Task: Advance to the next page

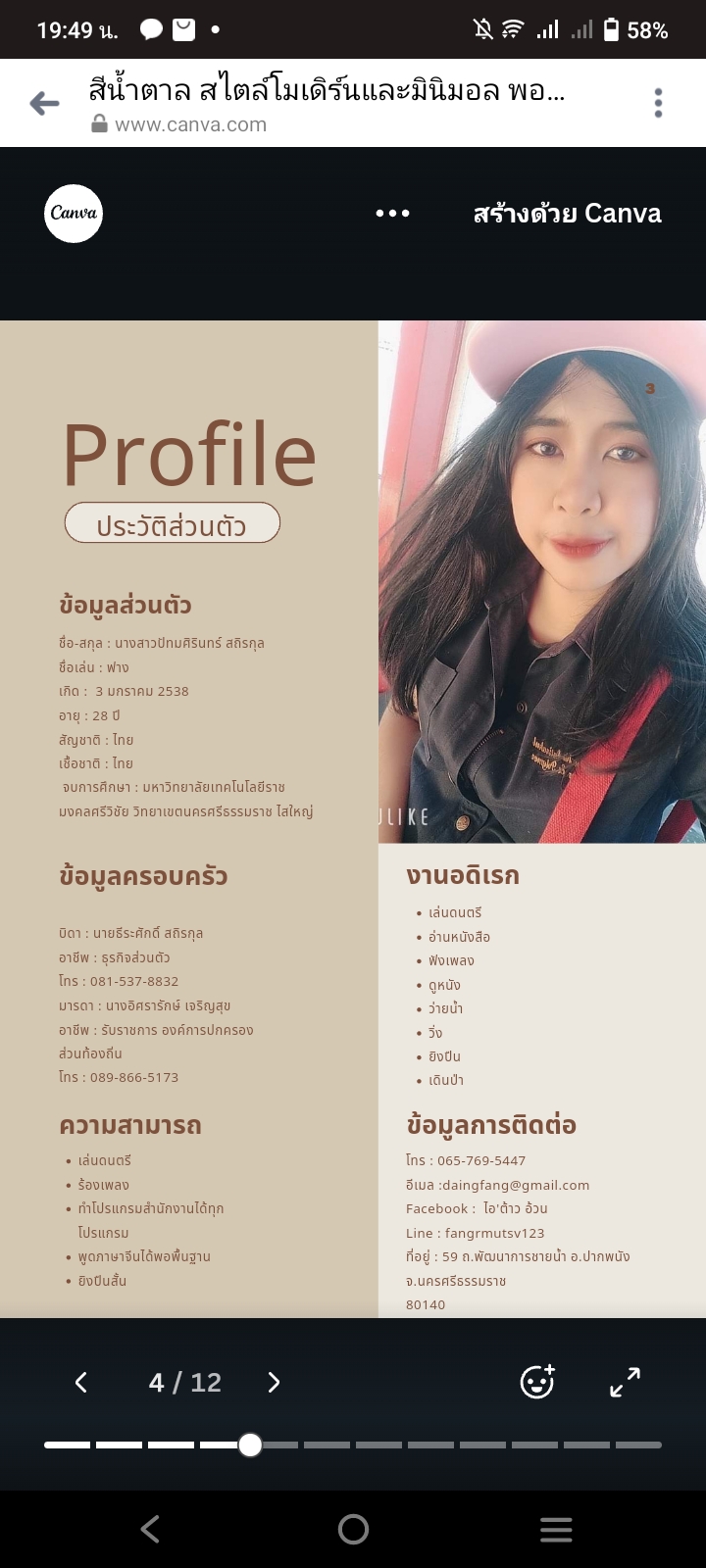Action: 274,1382
